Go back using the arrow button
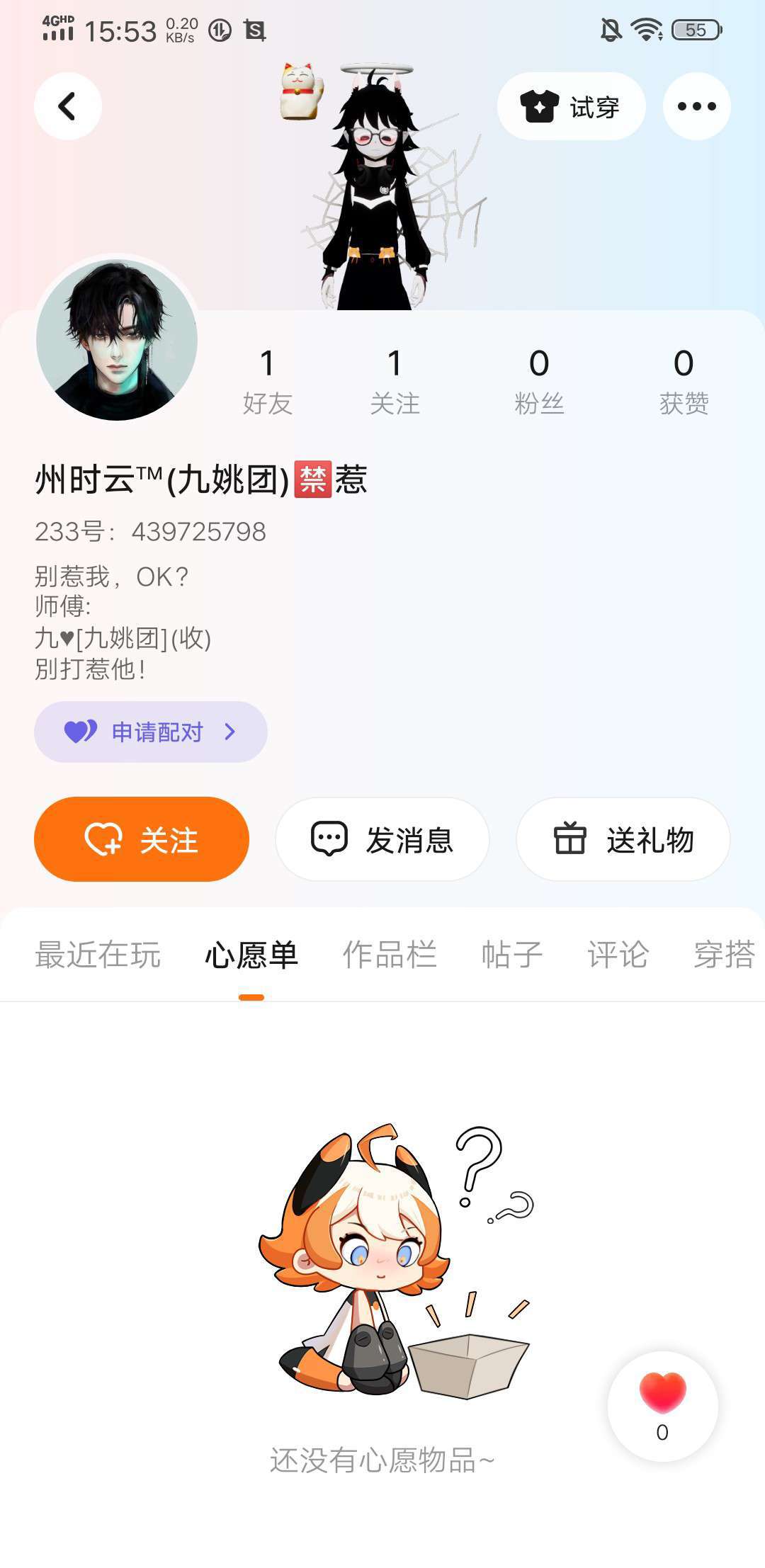765x1568 pixels. tap(68, 106)
